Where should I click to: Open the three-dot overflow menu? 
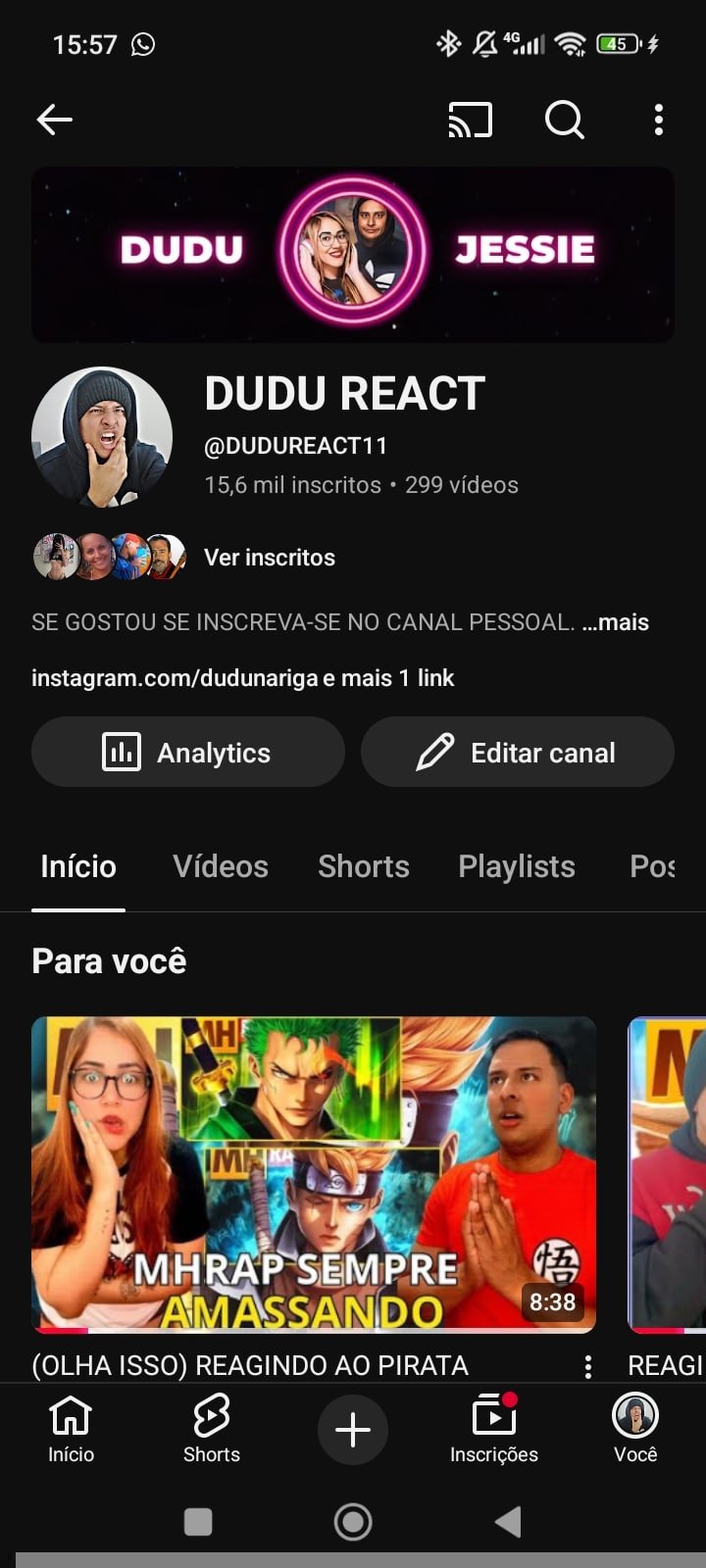[x=657, y=121]
